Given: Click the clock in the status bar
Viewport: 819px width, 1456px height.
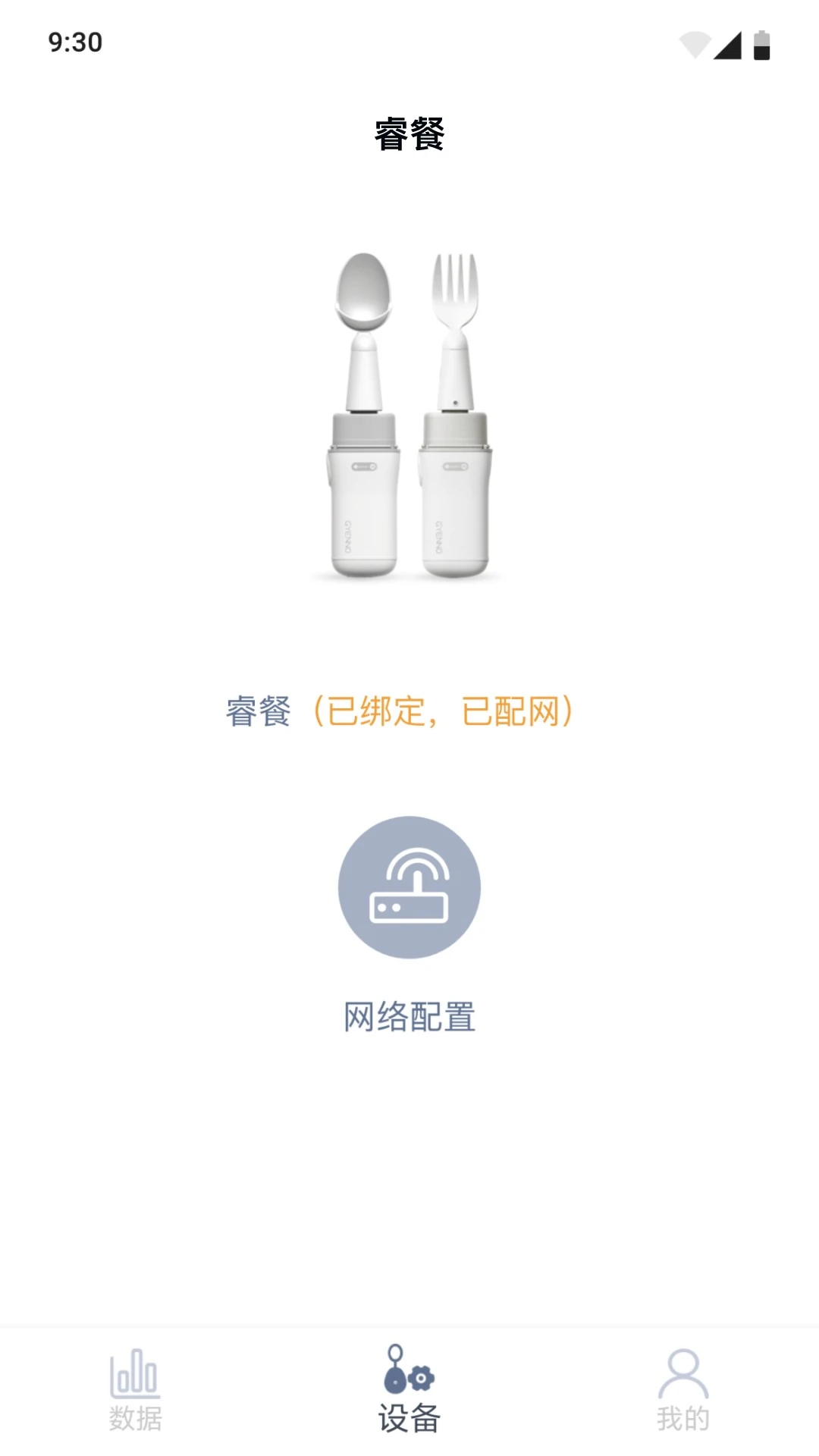Looking at the screenshot, I should (x=74, y=42).
